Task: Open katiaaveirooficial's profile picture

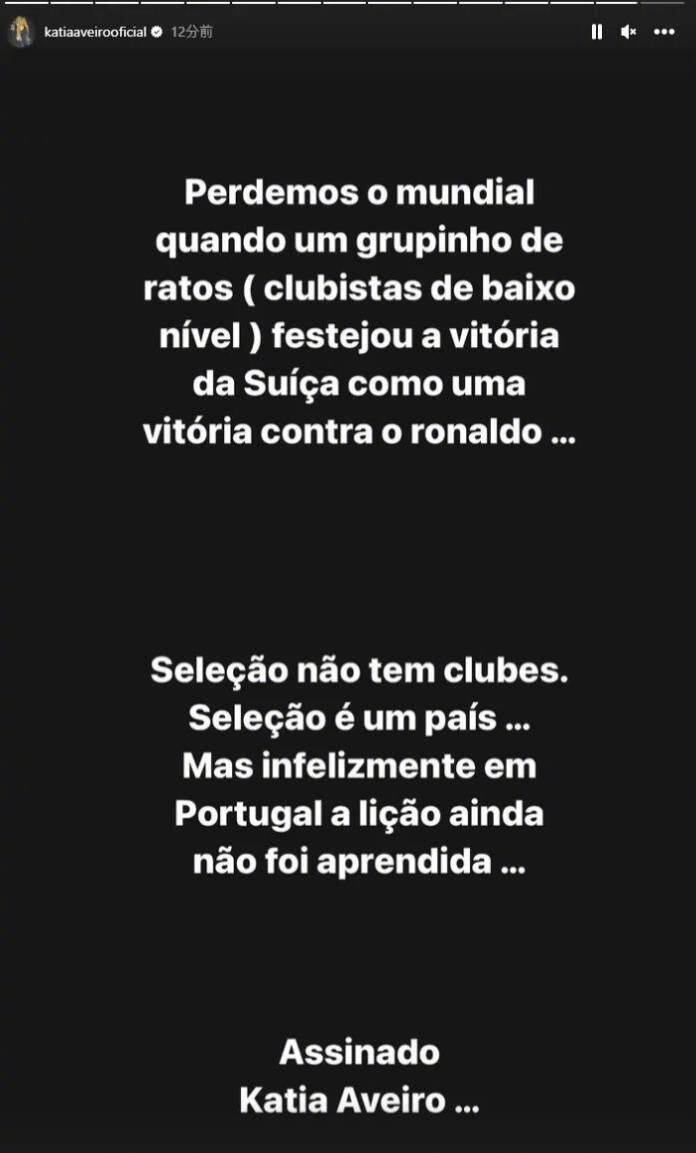Action: point(21,32)
